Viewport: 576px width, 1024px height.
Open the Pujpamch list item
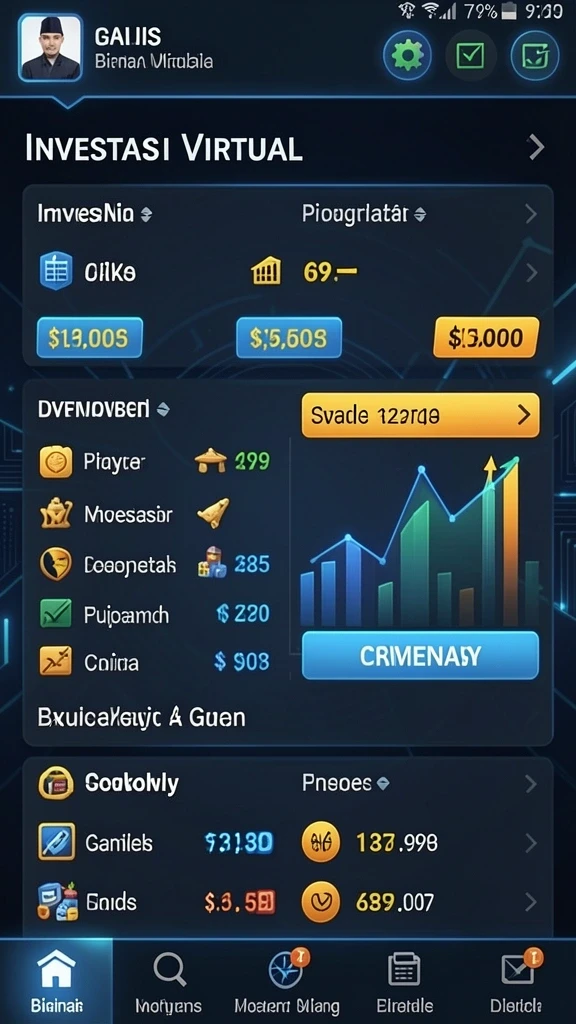[x=155, y=614]
